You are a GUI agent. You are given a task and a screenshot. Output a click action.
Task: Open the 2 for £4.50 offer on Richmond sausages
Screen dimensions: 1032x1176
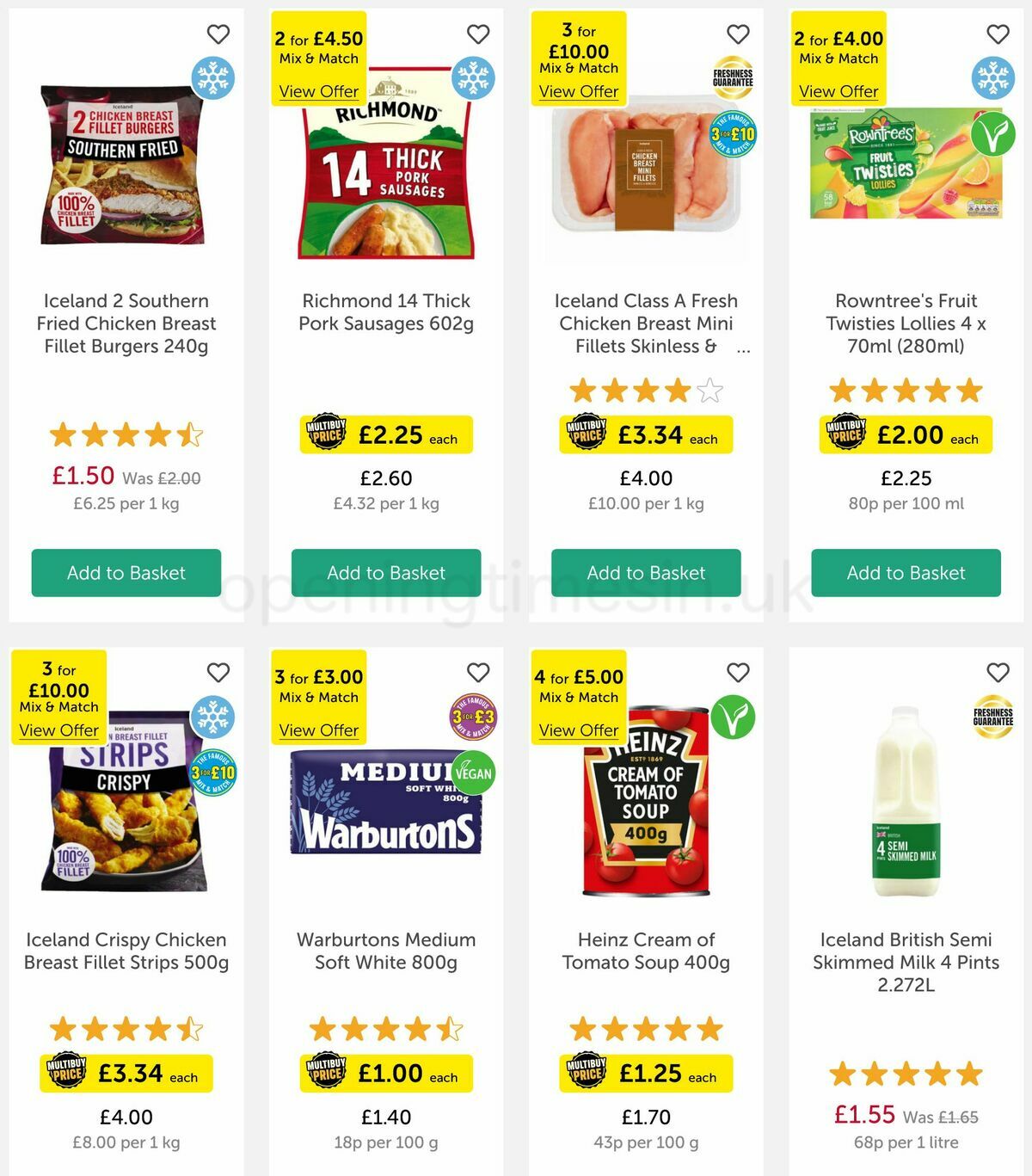coord(318,91)
